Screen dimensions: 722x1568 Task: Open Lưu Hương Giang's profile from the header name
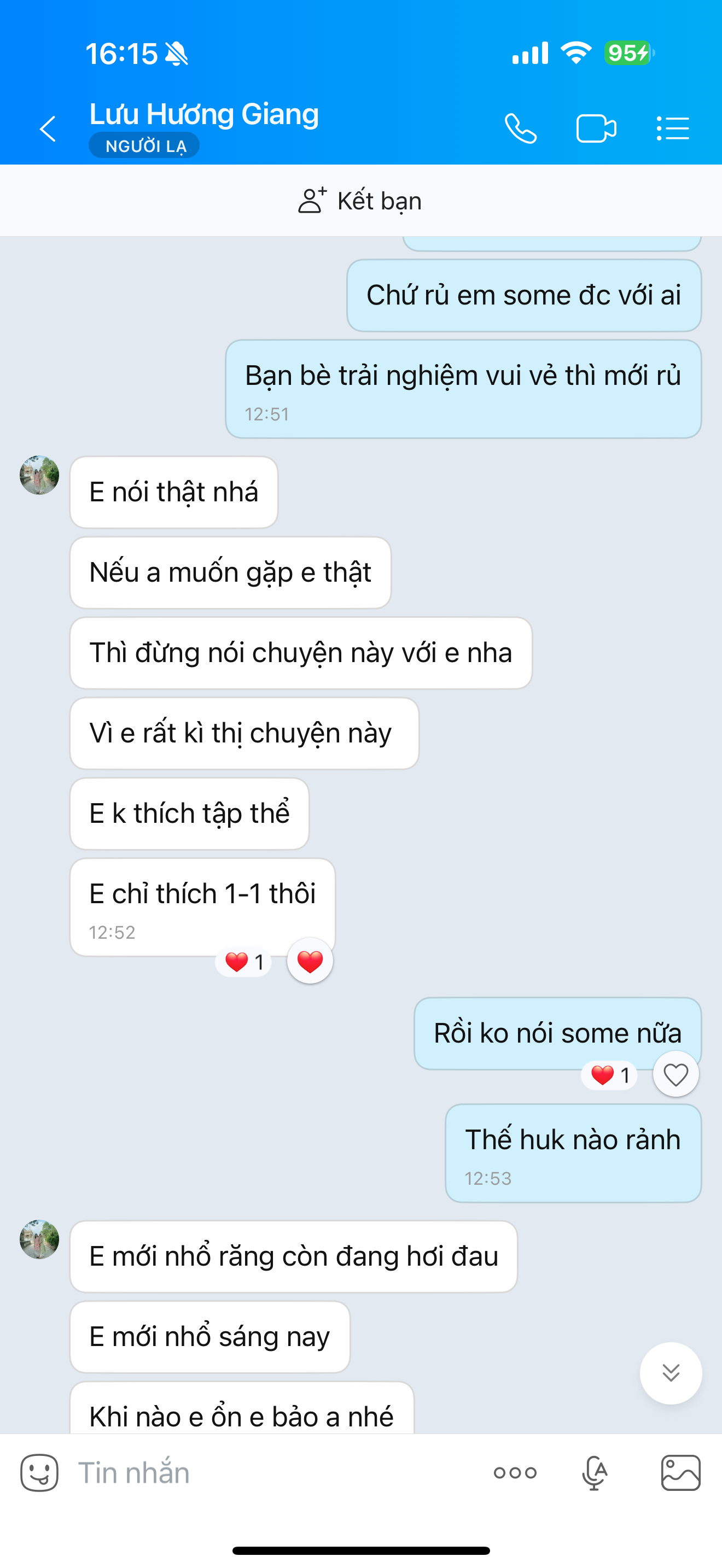coord(204,114)
